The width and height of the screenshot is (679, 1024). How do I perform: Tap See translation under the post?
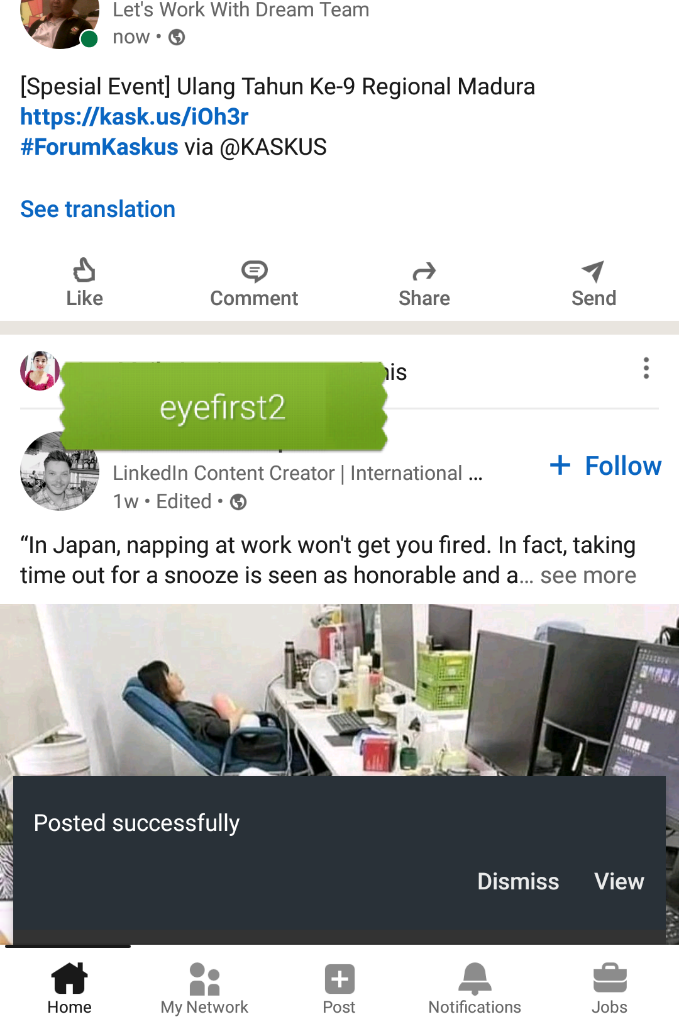point(98,209)
